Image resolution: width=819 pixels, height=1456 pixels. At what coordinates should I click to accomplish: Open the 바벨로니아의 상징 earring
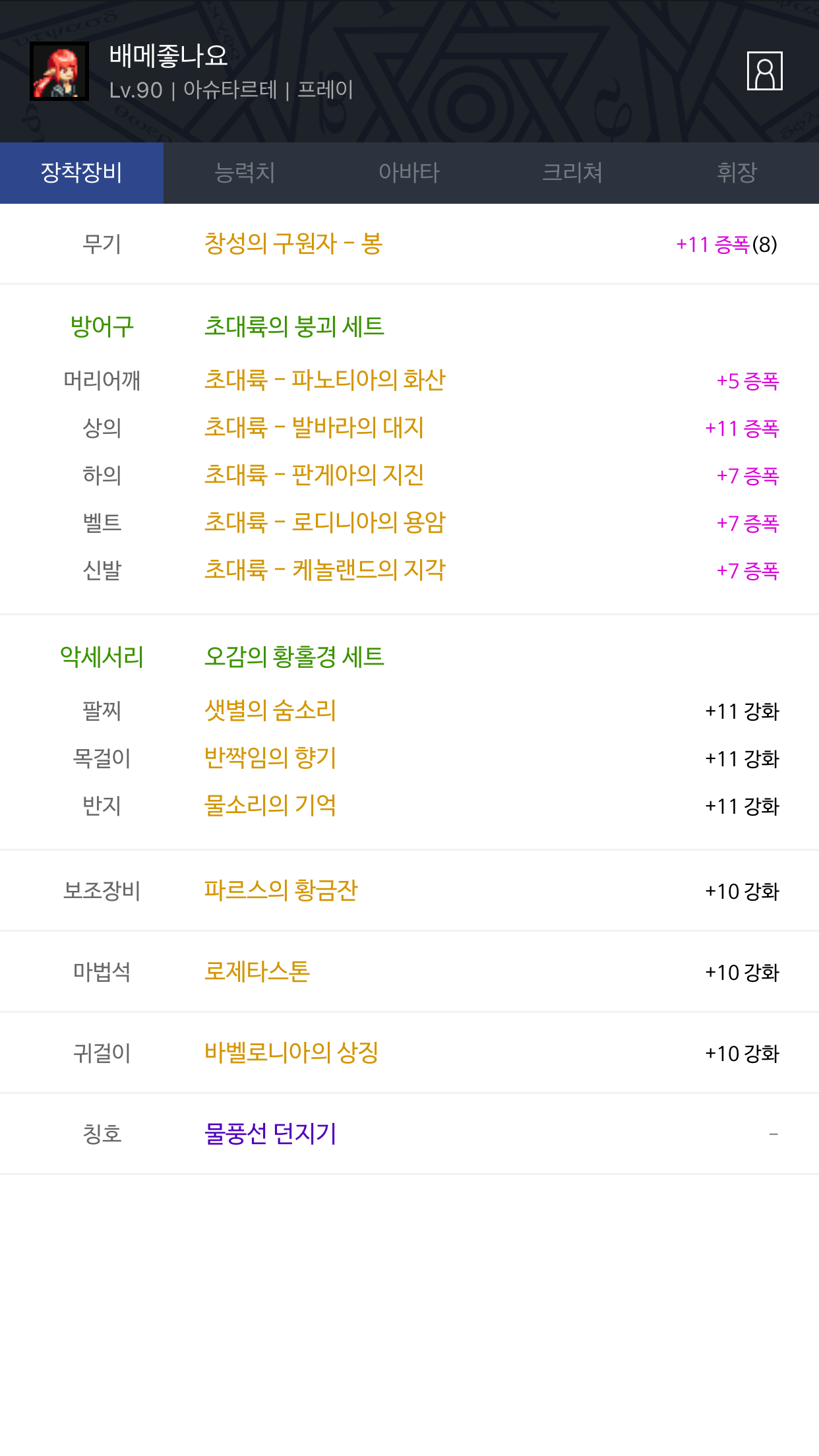click(291, 1053)
